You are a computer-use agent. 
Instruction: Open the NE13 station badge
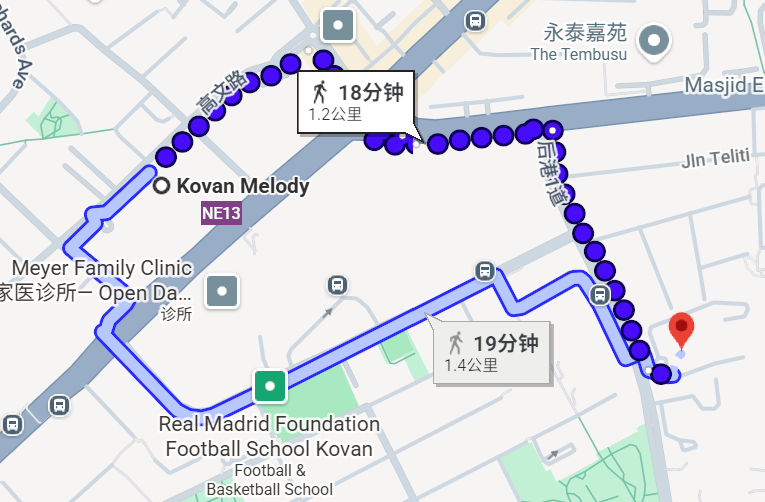221,212
